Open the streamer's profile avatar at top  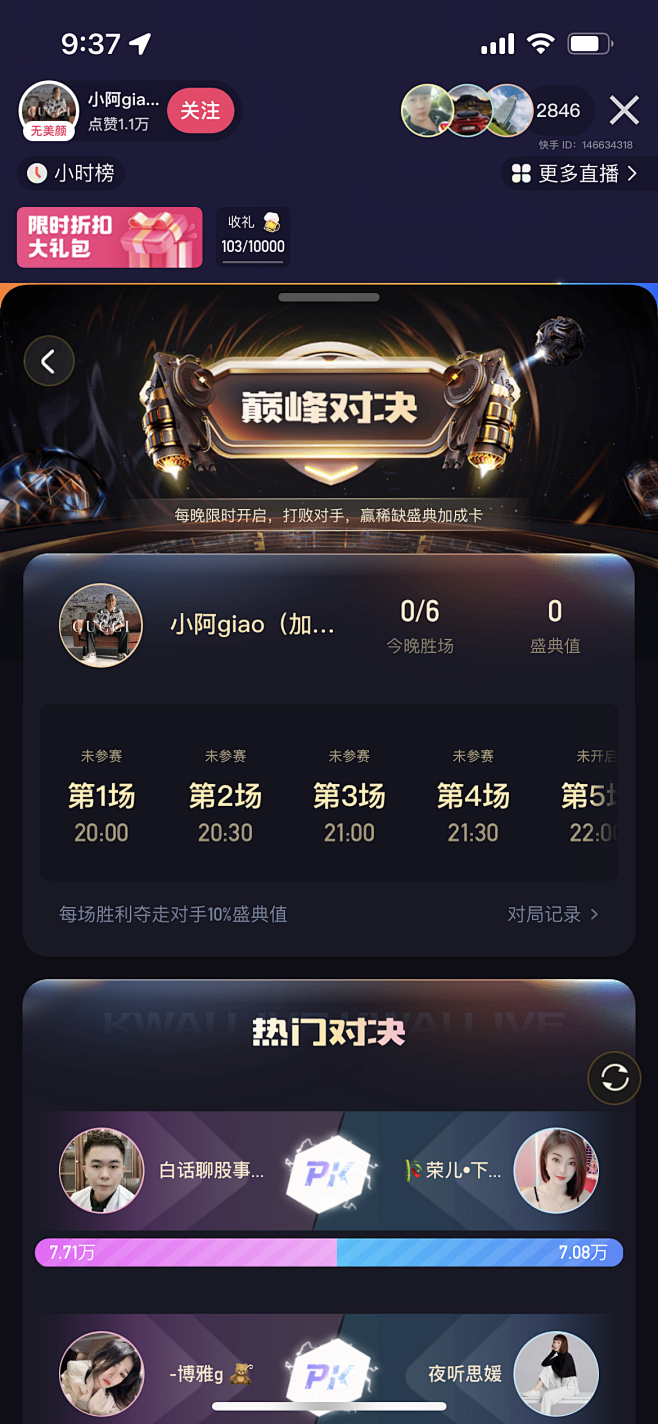tap(48, 108)
